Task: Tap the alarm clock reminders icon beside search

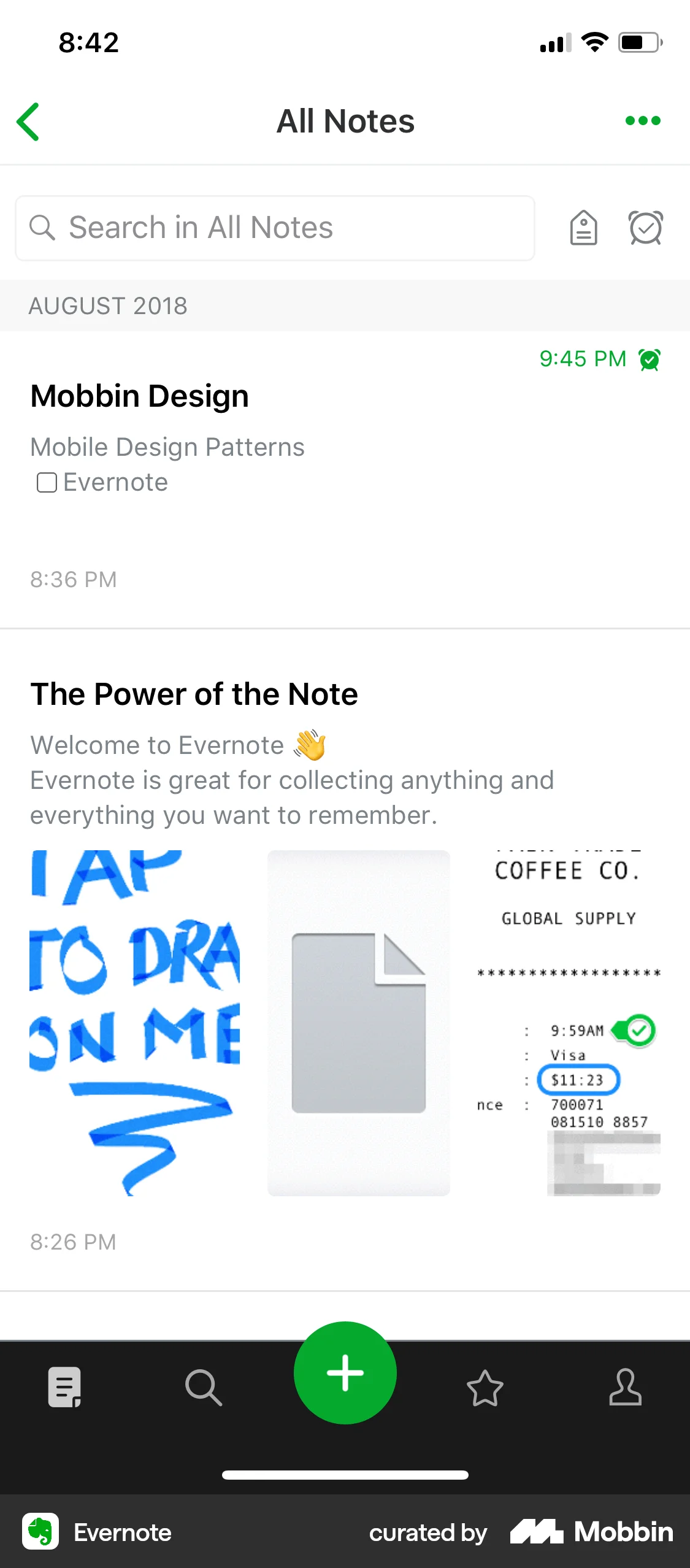Action: point(646,228)
